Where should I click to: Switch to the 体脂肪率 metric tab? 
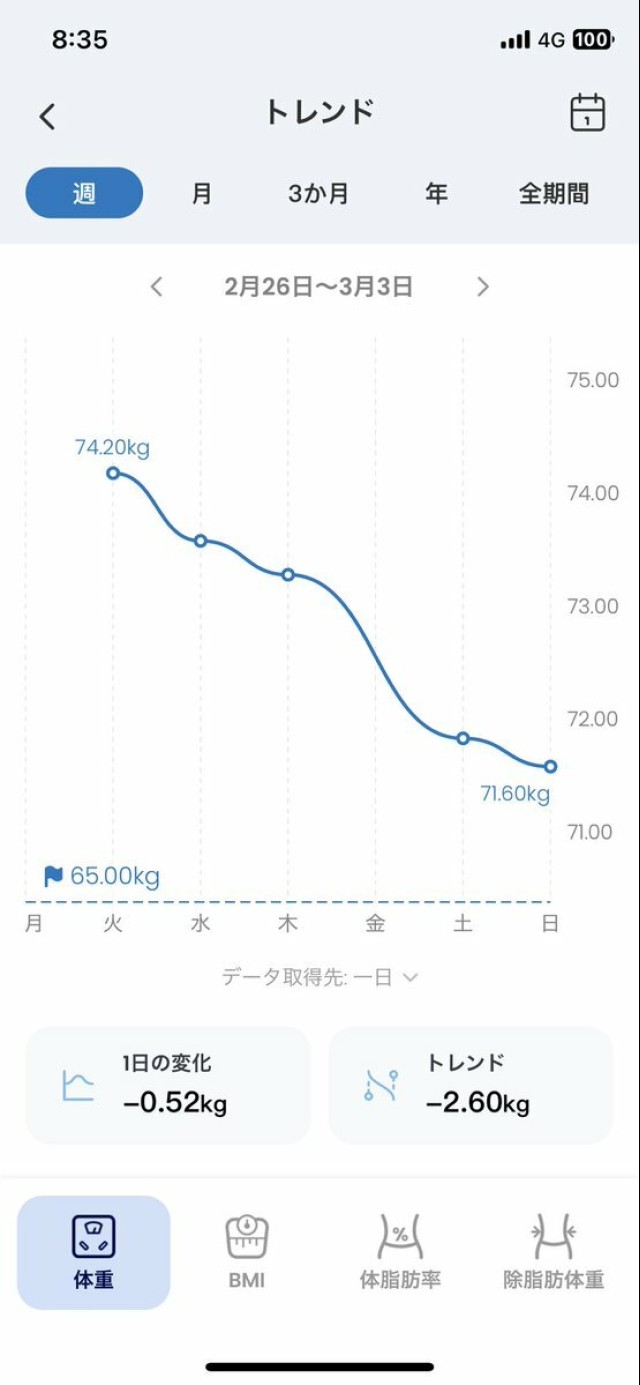tap(400, 1252)
